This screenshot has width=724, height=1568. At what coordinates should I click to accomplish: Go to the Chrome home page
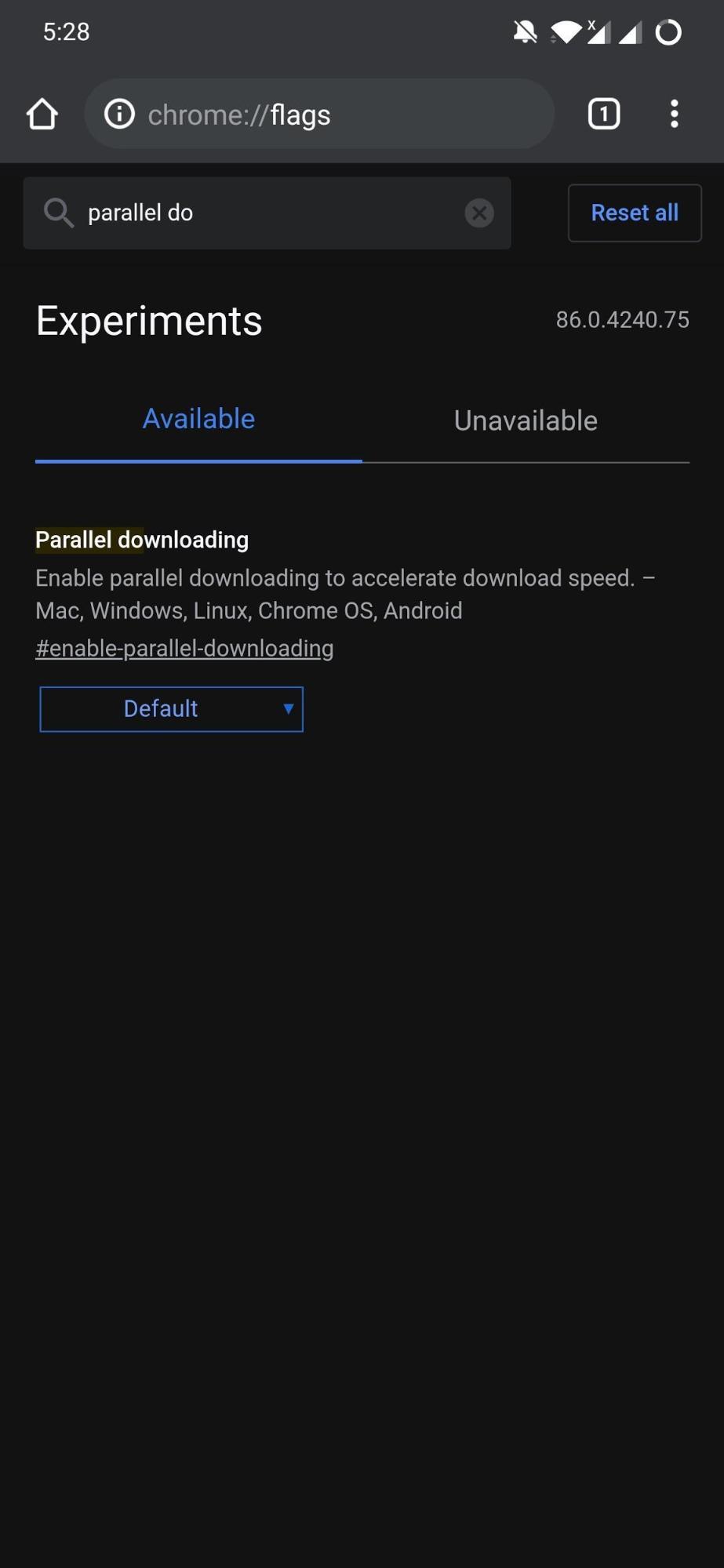click(42, 114)
